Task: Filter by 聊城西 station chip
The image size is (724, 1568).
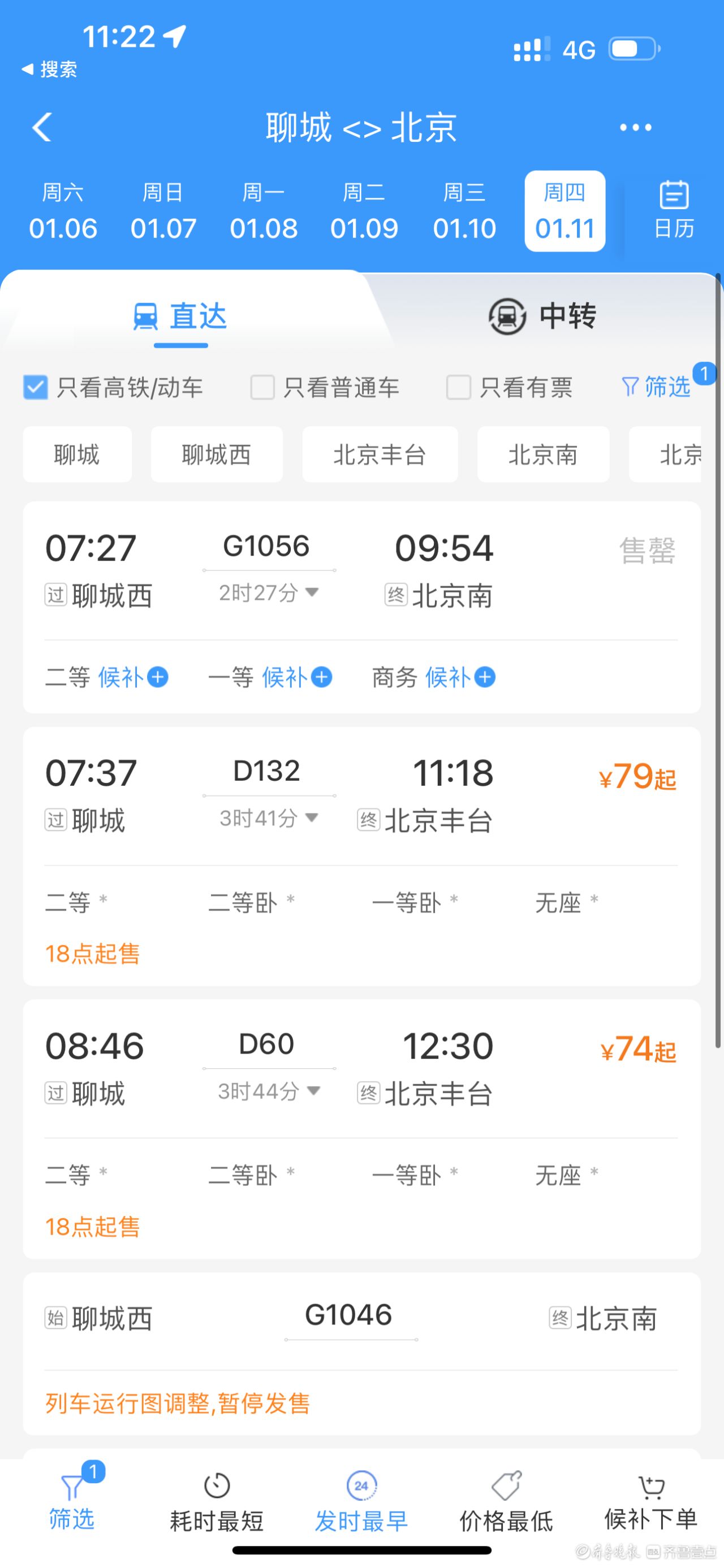Action: point(217,454)
